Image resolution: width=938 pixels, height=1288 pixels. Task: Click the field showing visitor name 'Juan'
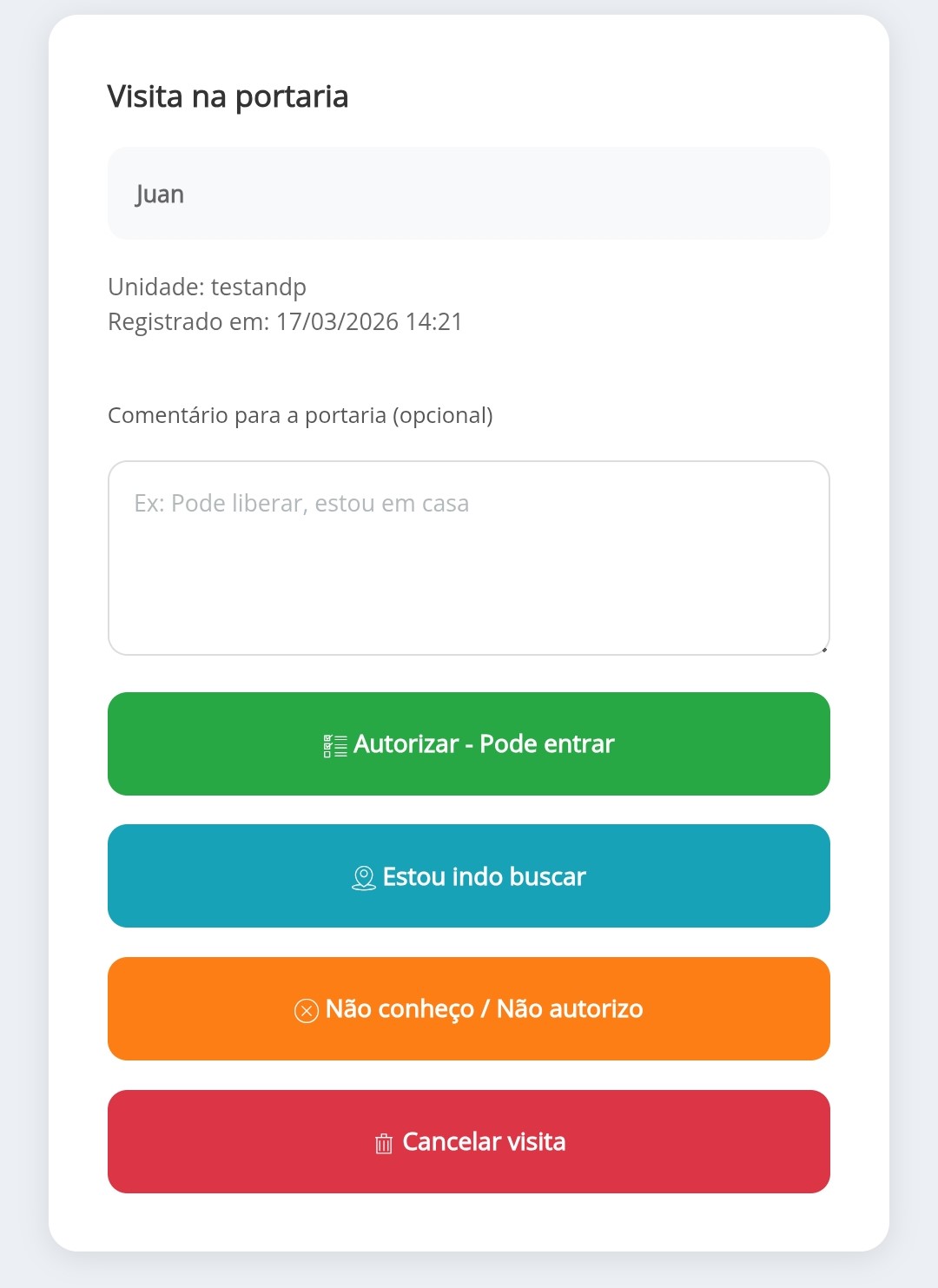[x=469, y=193]
